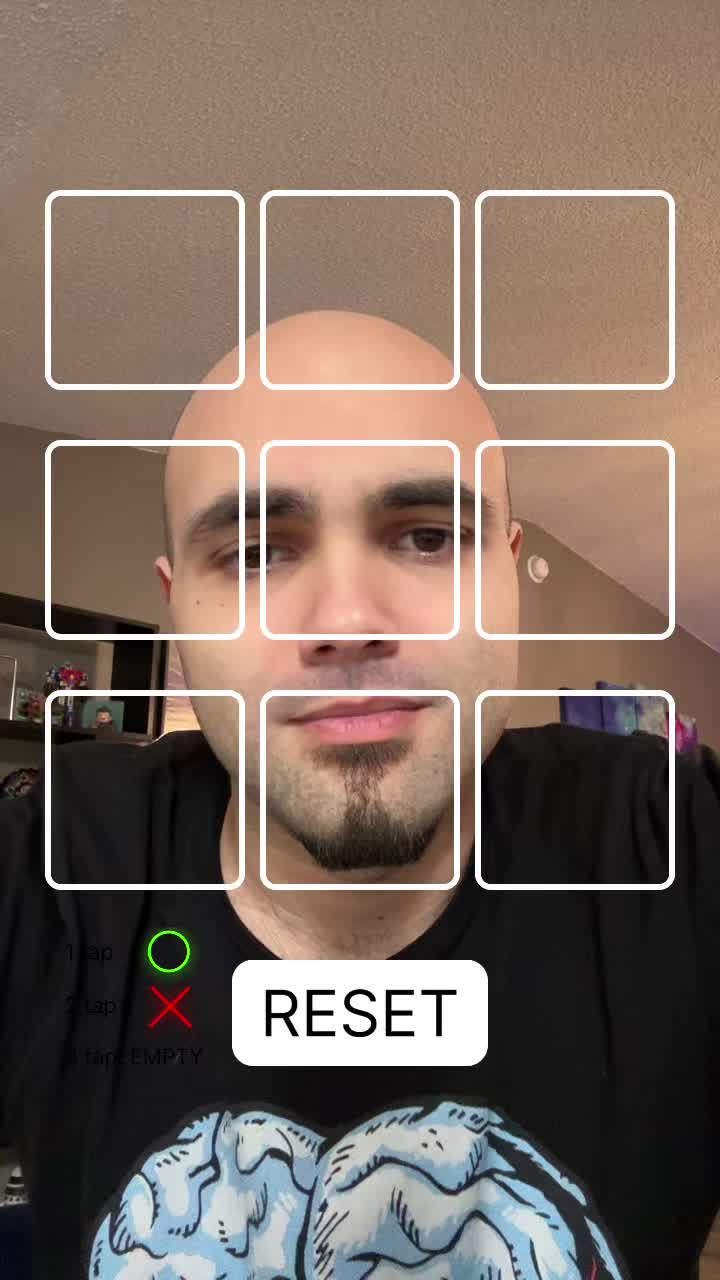Mark the top-left grid cell
The image size is (720, 1280).
[145, 290]
